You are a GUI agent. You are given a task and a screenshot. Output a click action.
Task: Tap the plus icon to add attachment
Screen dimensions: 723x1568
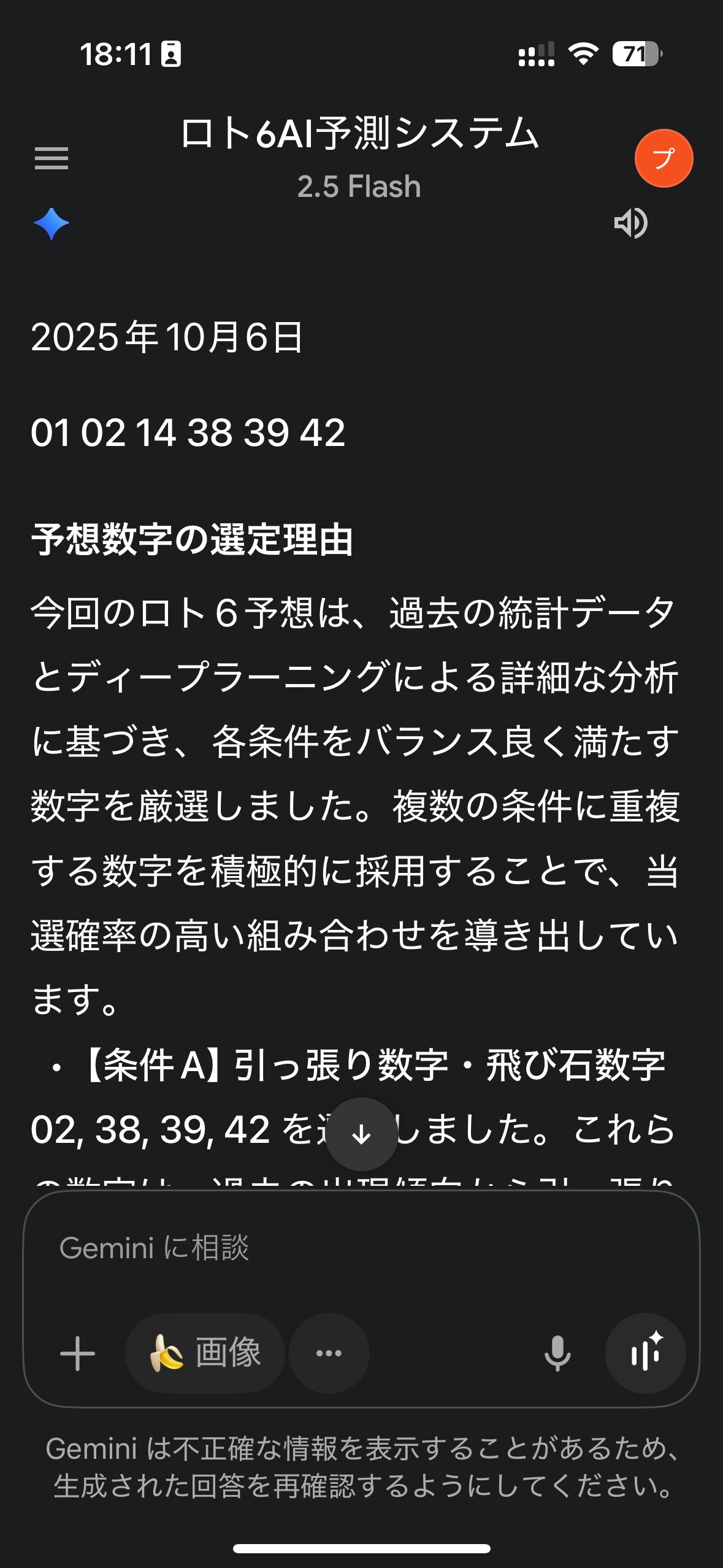[x=78, y=1353]
